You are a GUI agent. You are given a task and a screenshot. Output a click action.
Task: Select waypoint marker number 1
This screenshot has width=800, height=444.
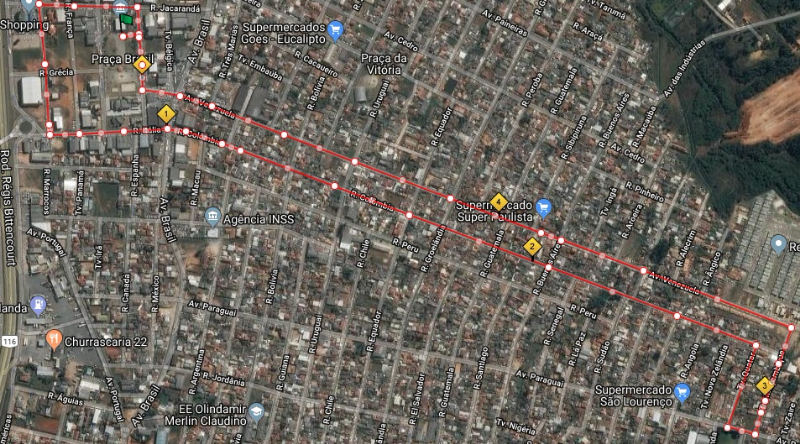pyautogui.click(x=165, y=114)
